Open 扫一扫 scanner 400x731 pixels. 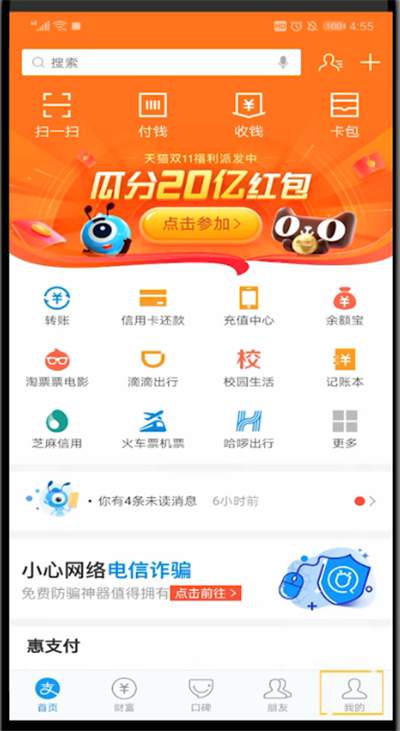tap(57, 115)
